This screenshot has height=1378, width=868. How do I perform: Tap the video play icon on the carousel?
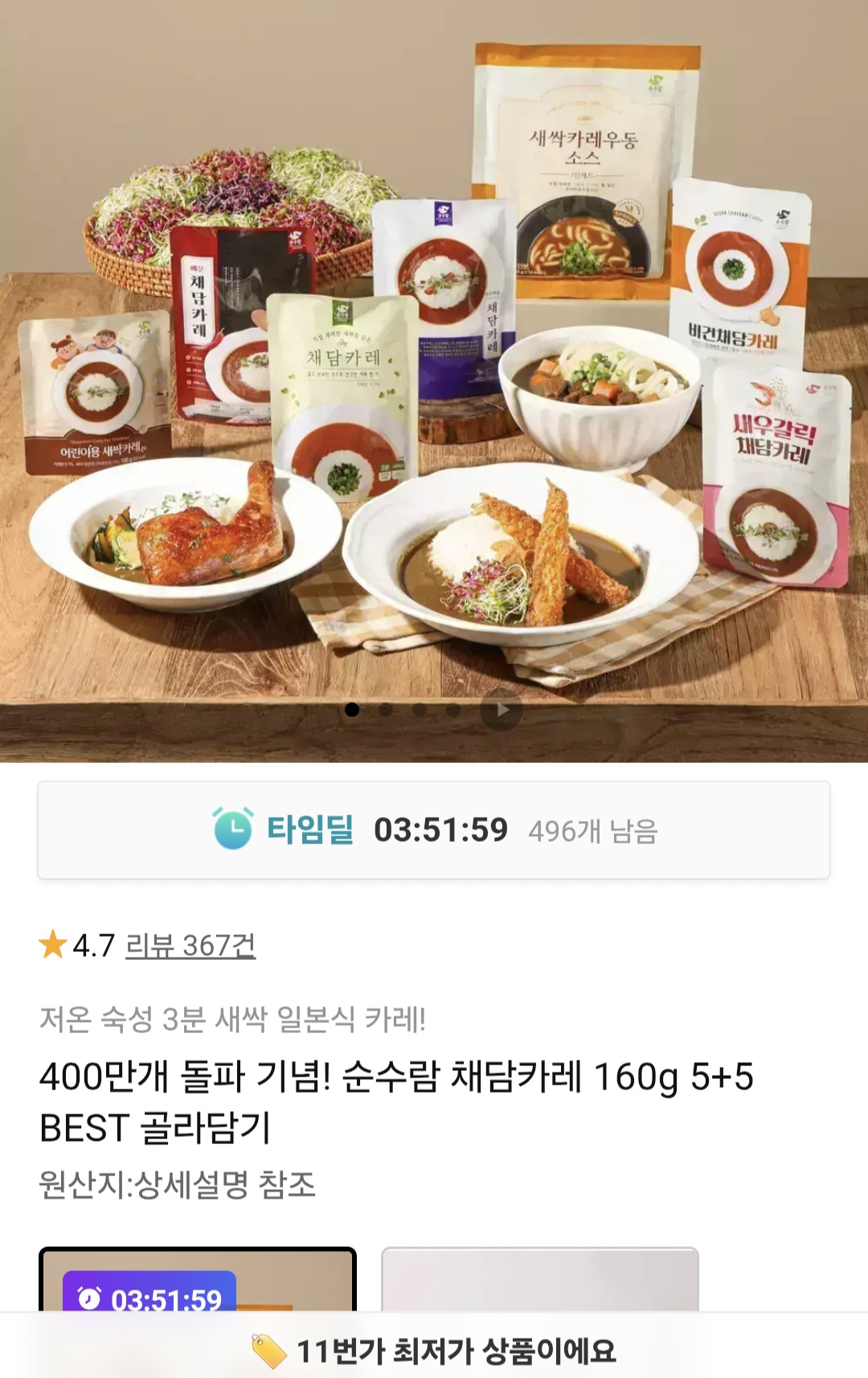tap(502, 710)
